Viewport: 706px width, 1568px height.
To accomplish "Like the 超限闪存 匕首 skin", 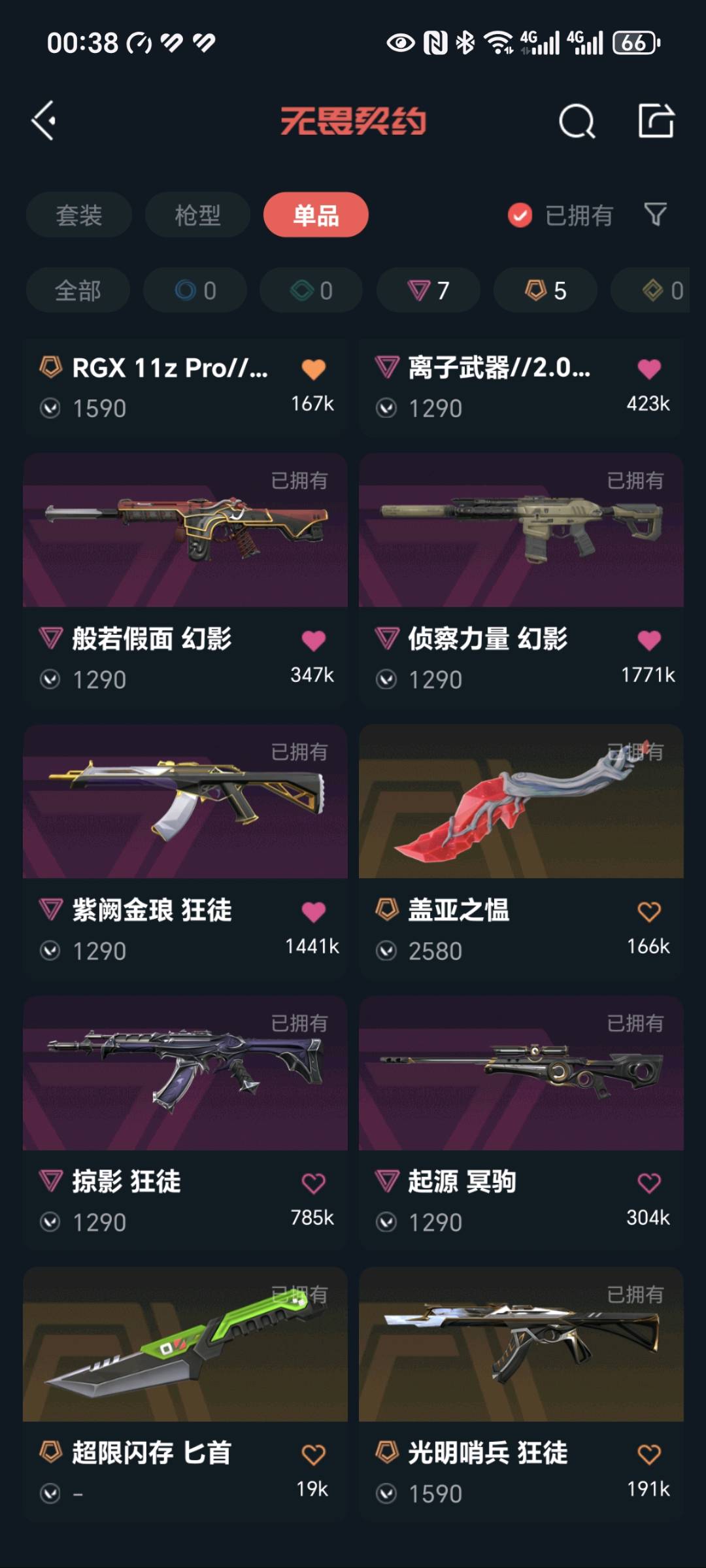I will pyautogui.click(x=313, y=1454).
